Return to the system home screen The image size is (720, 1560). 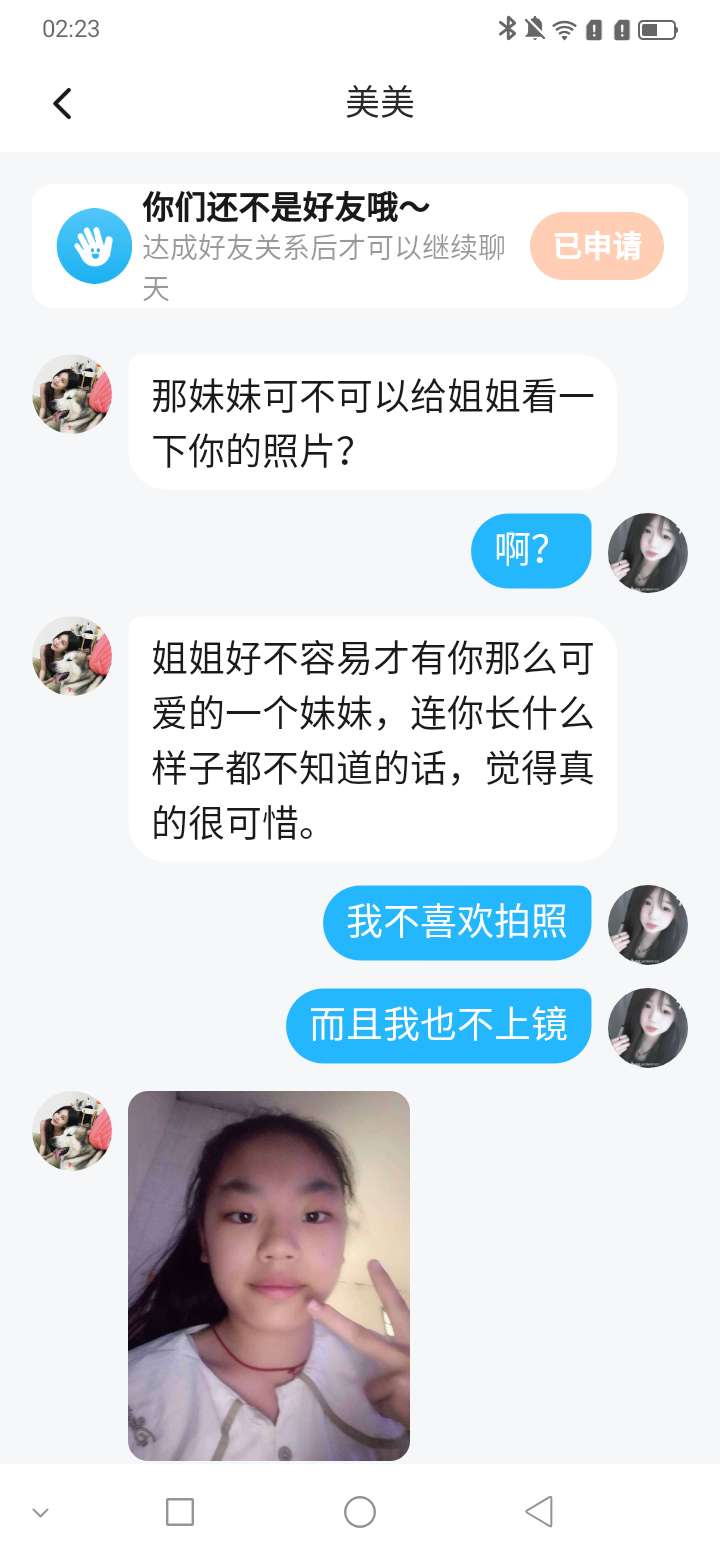(360, 1512)
